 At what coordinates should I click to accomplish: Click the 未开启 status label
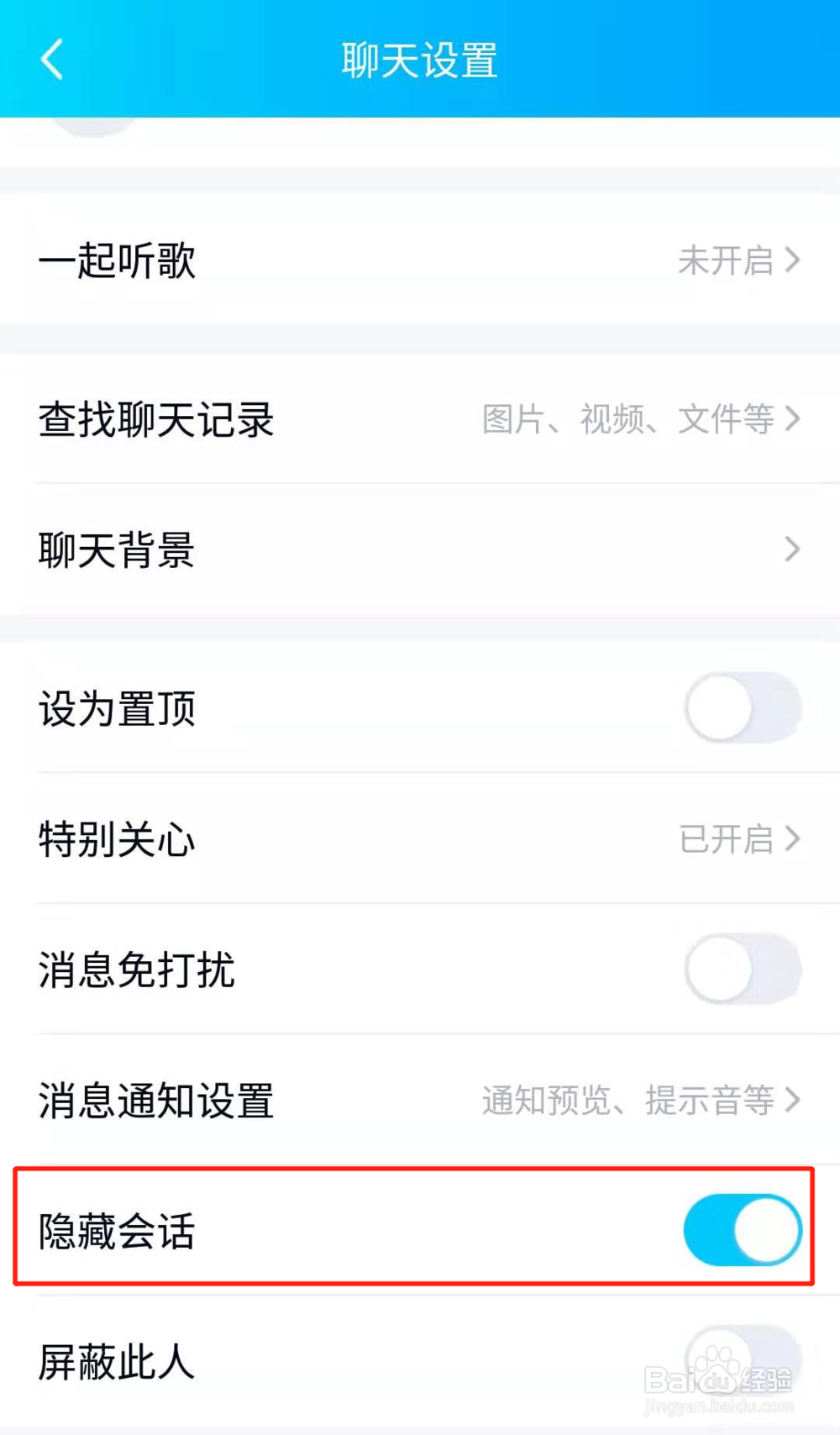tap(726, 261)
